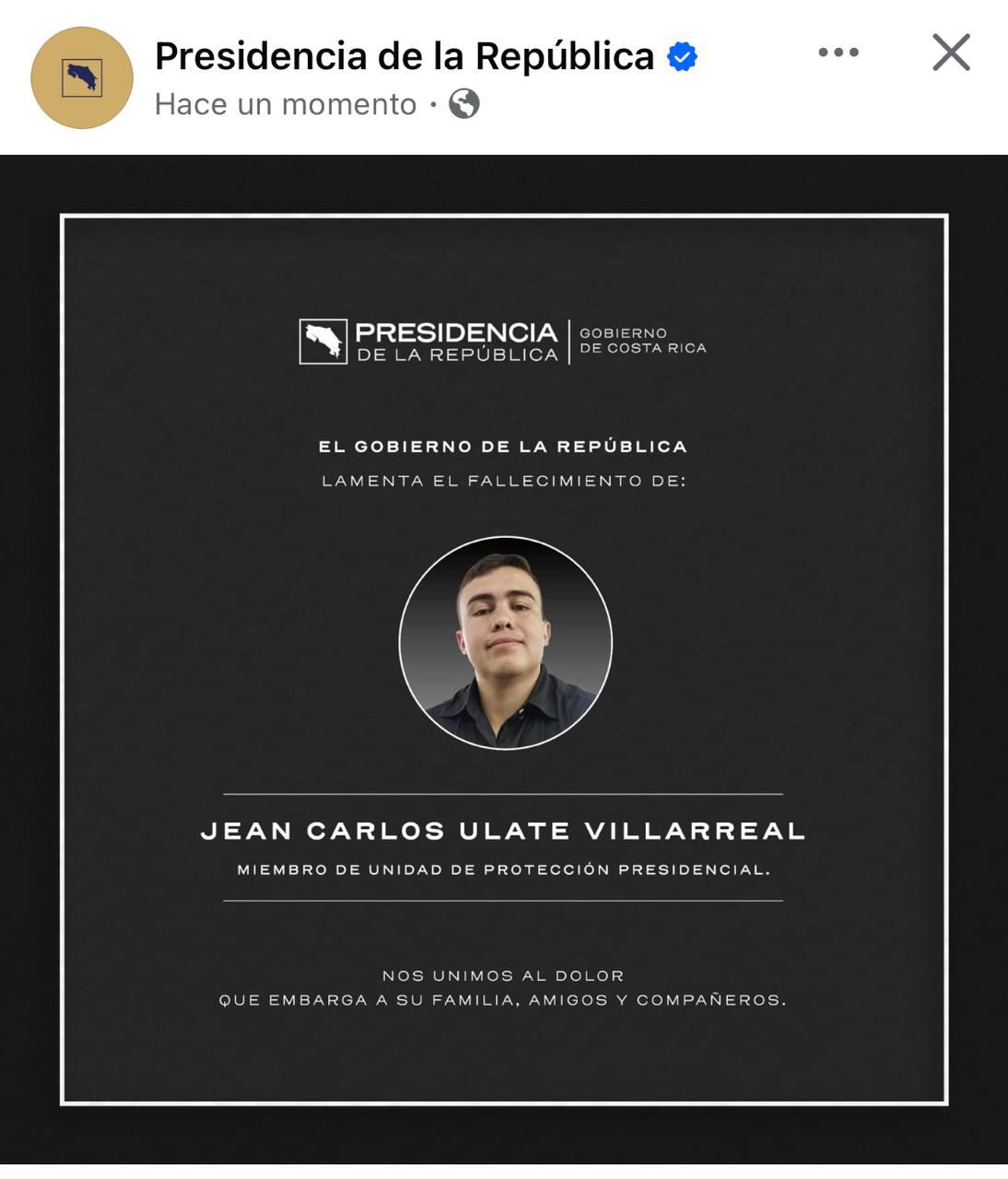This screenshot has width=1008, height=1179.
Task: Click the 'MIEMBRO DE UNIDAD DE PROTECCIÓN PRESIDENCIAL' line
Action: click(504, 867)
